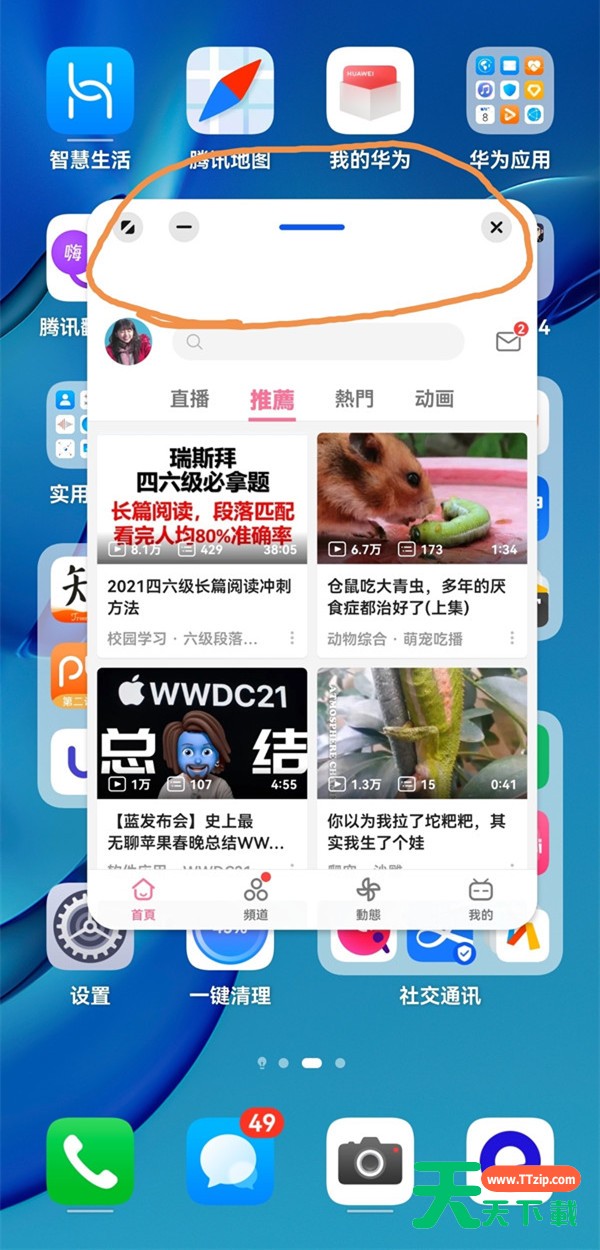The height and width of the screenshot is (1250, 600).
Task: Open the Phone dialer in the dock
Action: (90, 1161)
